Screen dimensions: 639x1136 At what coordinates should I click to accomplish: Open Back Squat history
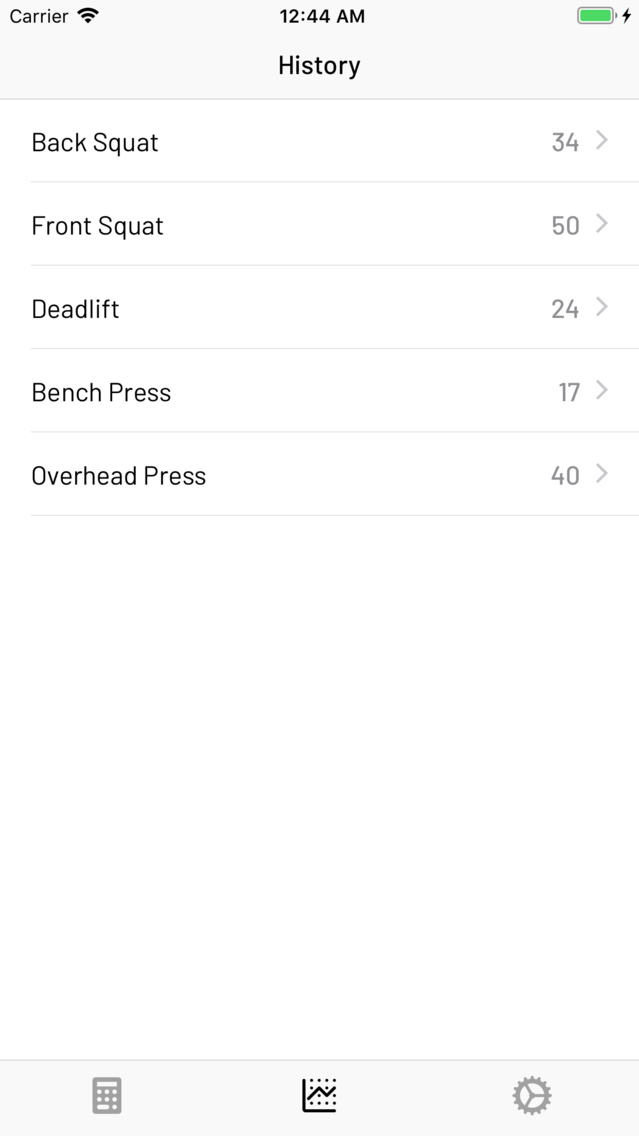319,142
